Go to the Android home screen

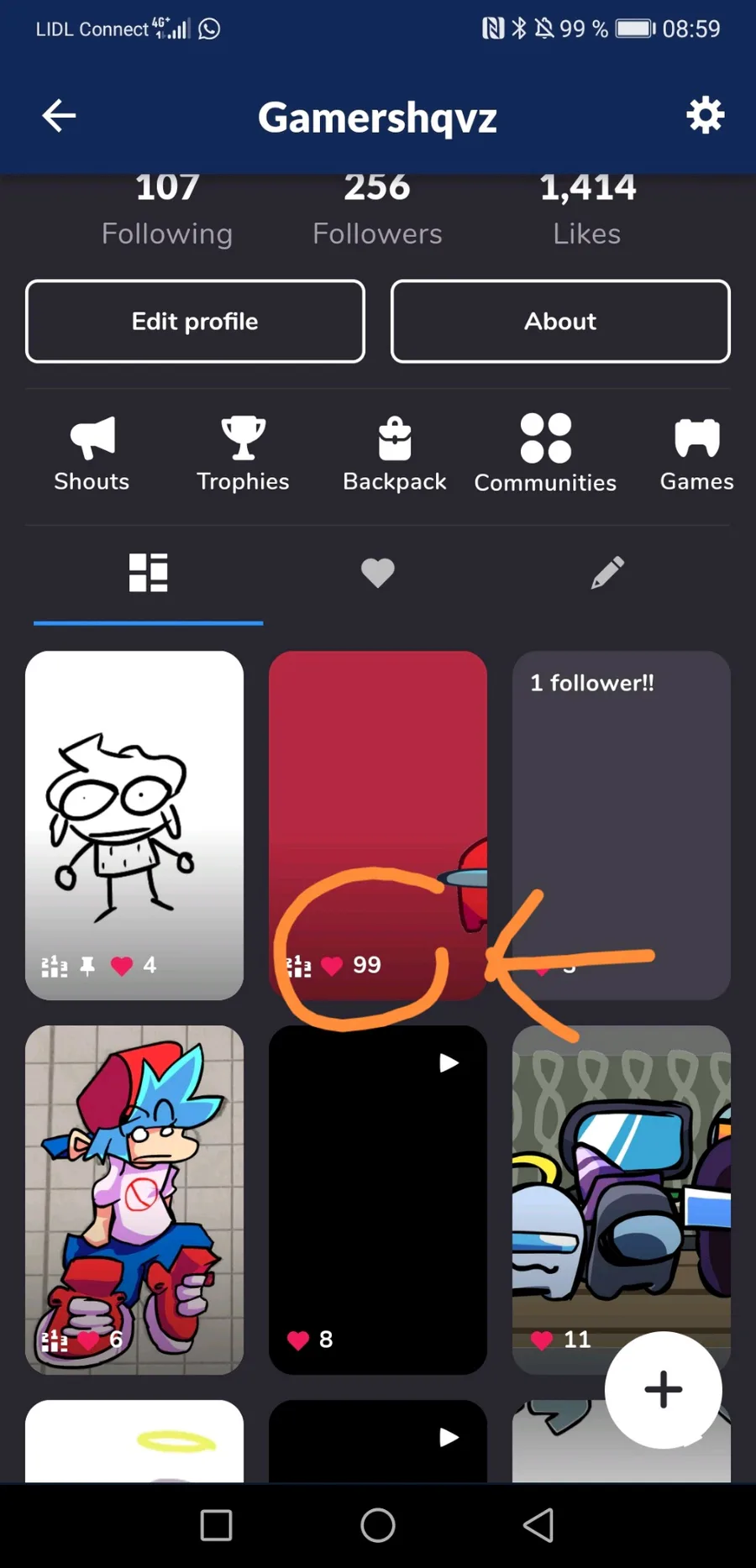377,1525
